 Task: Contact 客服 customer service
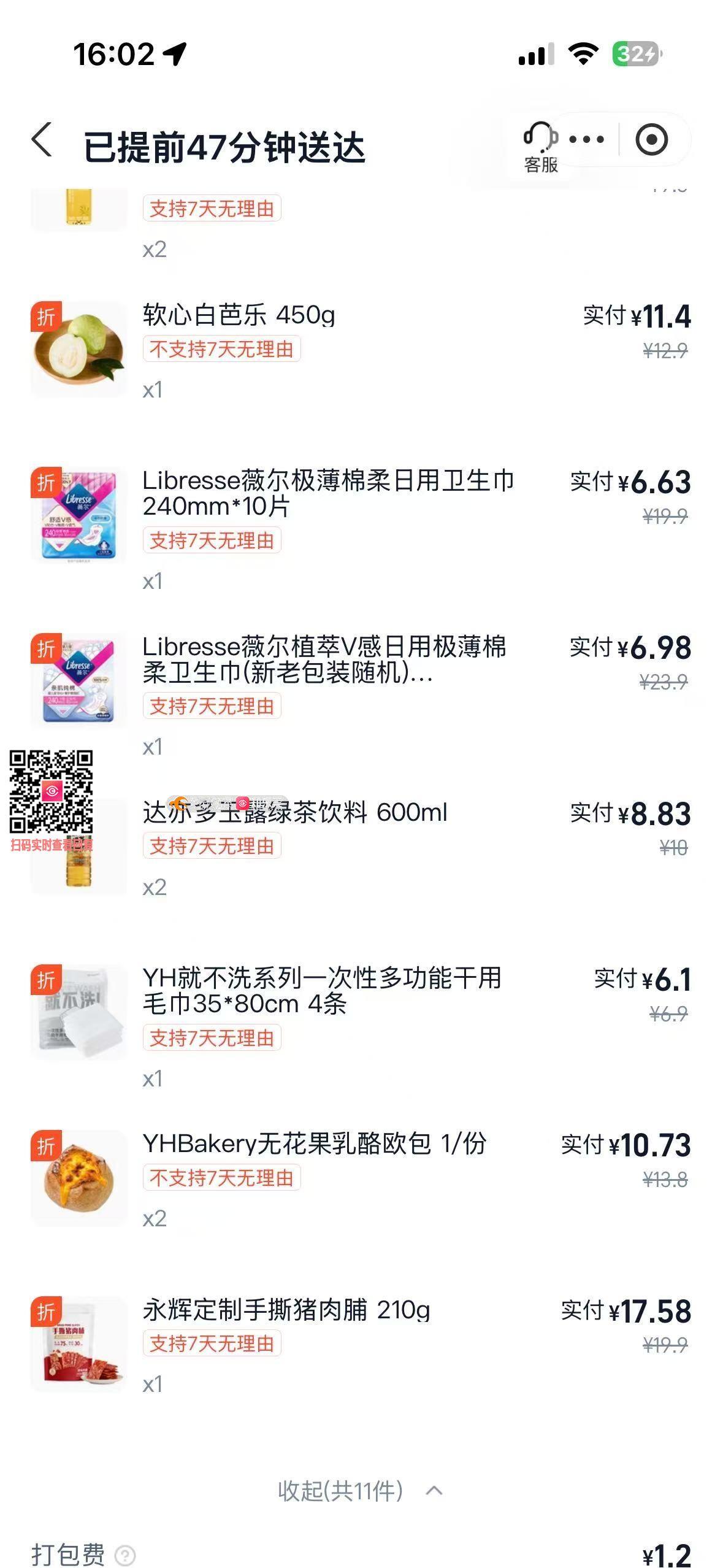pyautogui.click(x=540, y=147)
